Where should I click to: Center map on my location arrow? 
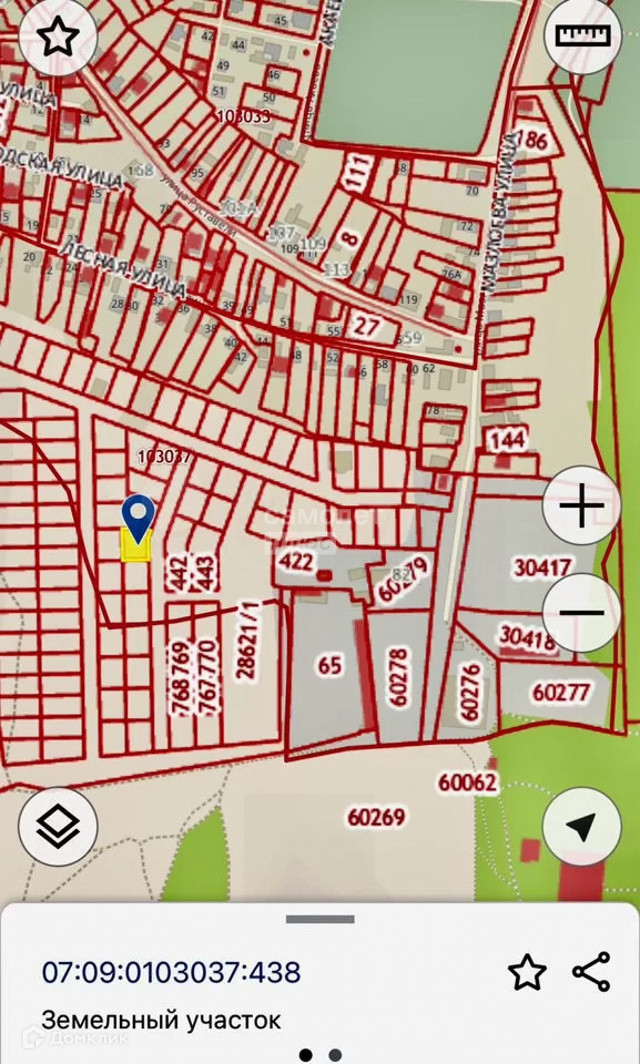tap(582, 826)
